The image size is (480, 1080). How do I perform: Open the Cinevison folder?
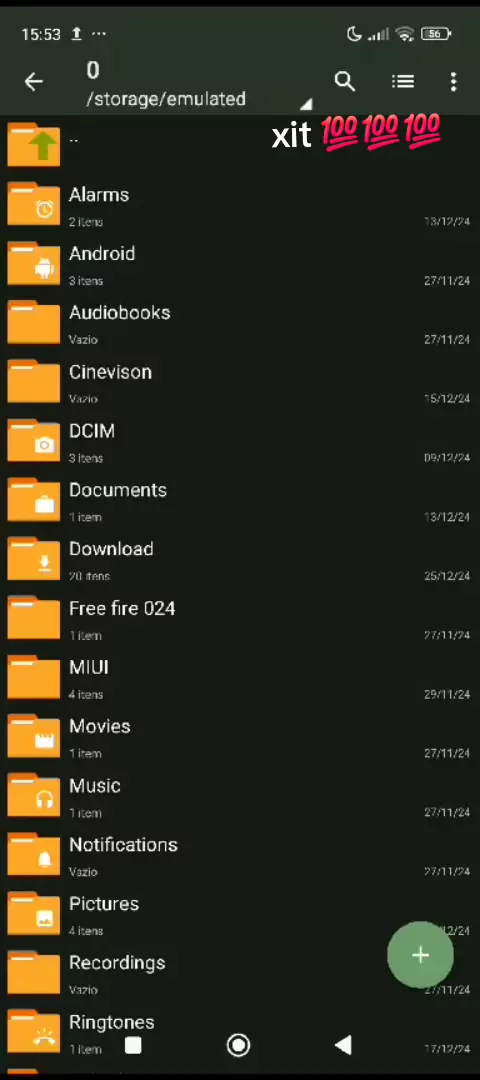click(x=240, y=383)
